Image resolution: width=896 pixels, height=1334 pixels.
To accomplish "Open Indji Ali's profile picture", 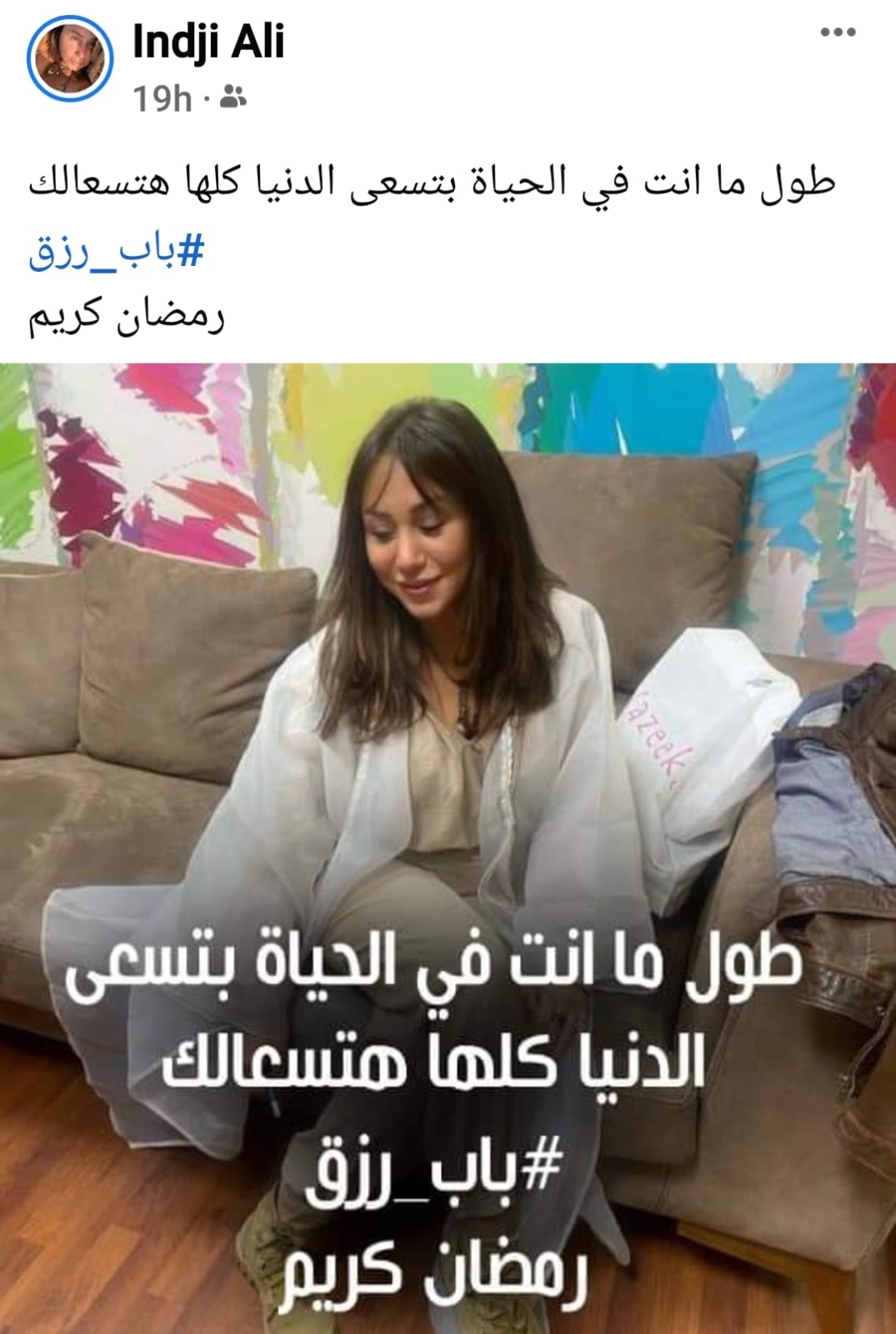I will coord(70,58).
